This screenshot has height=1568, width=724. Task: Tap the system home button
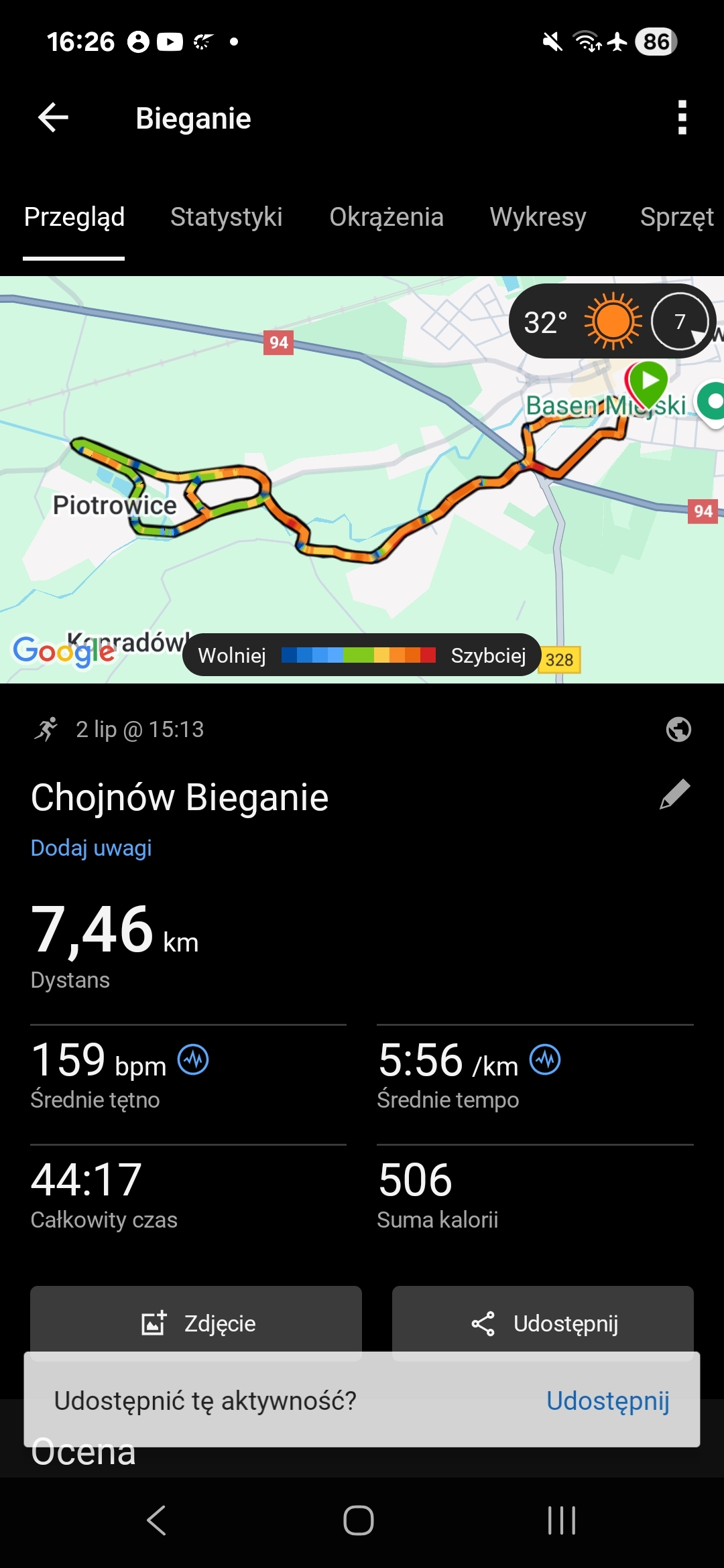[359, 1520]
